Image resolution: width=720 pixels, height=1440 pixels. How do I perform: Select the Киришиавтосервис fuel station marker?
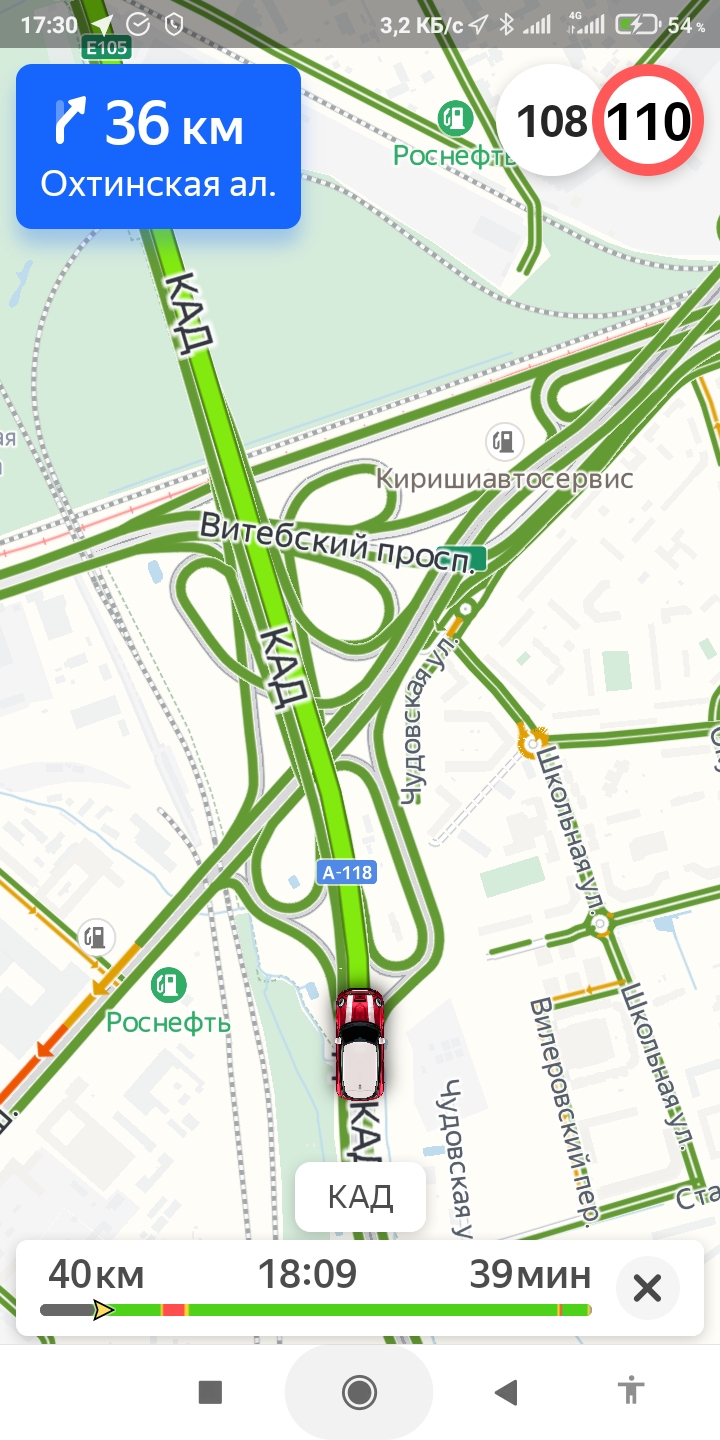(506, 439)
